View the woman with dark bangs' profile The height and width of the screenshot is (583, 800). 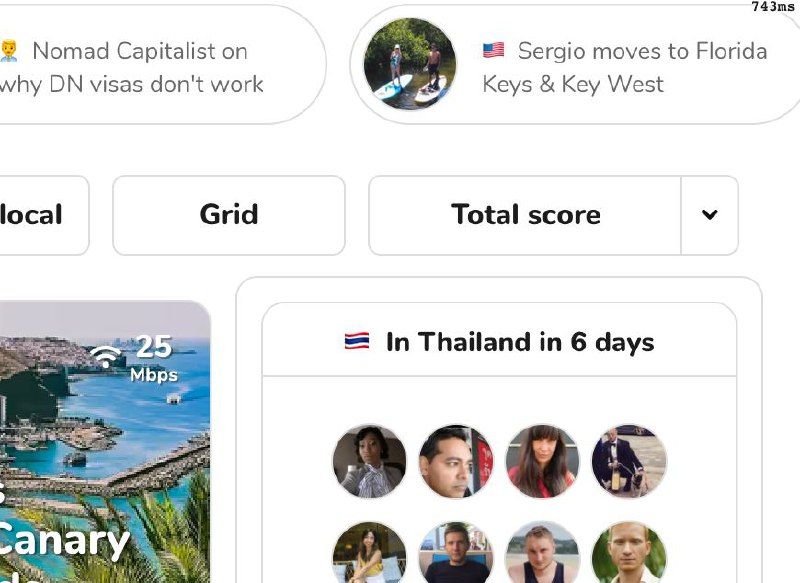pos(542,461)
